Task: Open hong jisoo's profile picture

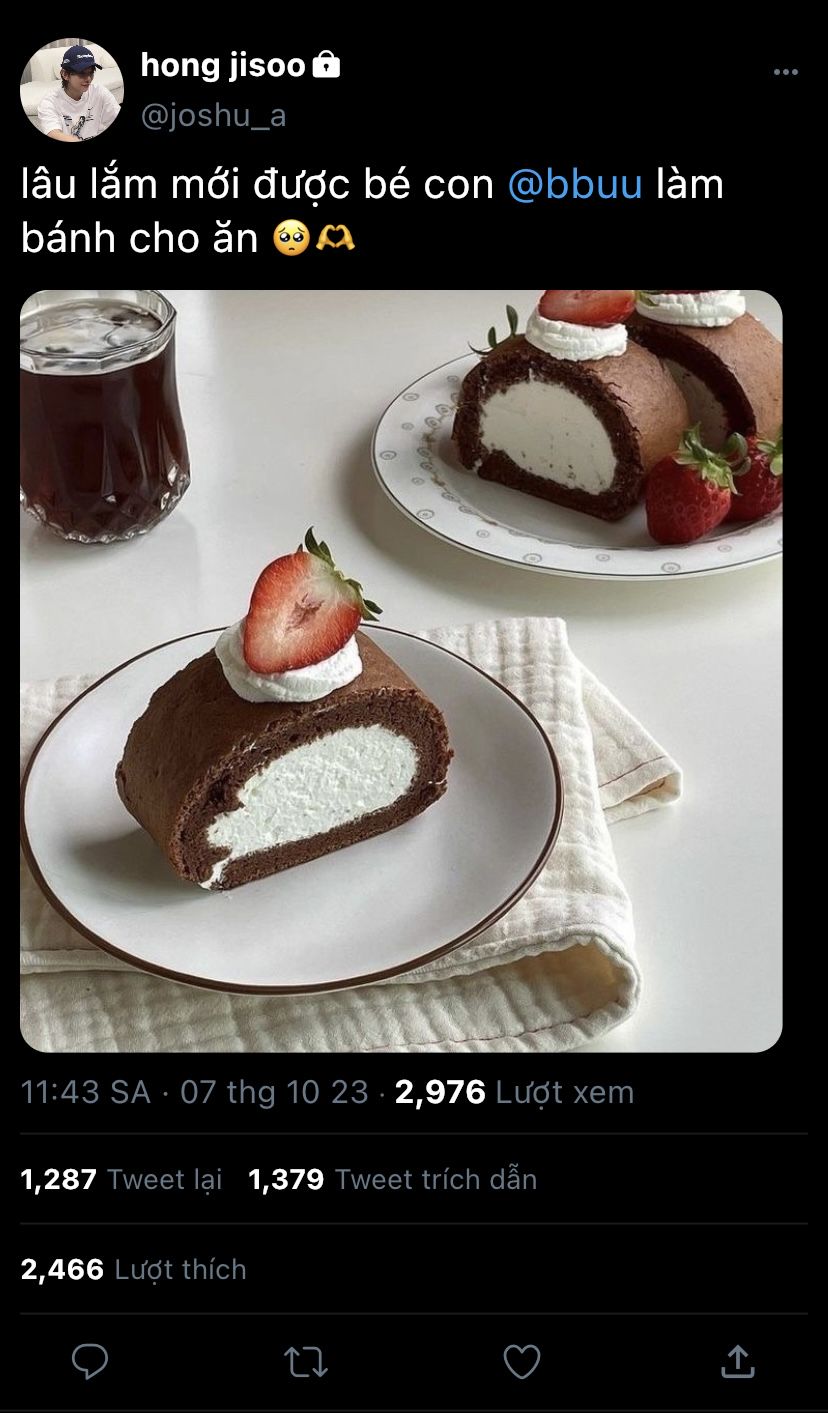Action: [71, 90]
